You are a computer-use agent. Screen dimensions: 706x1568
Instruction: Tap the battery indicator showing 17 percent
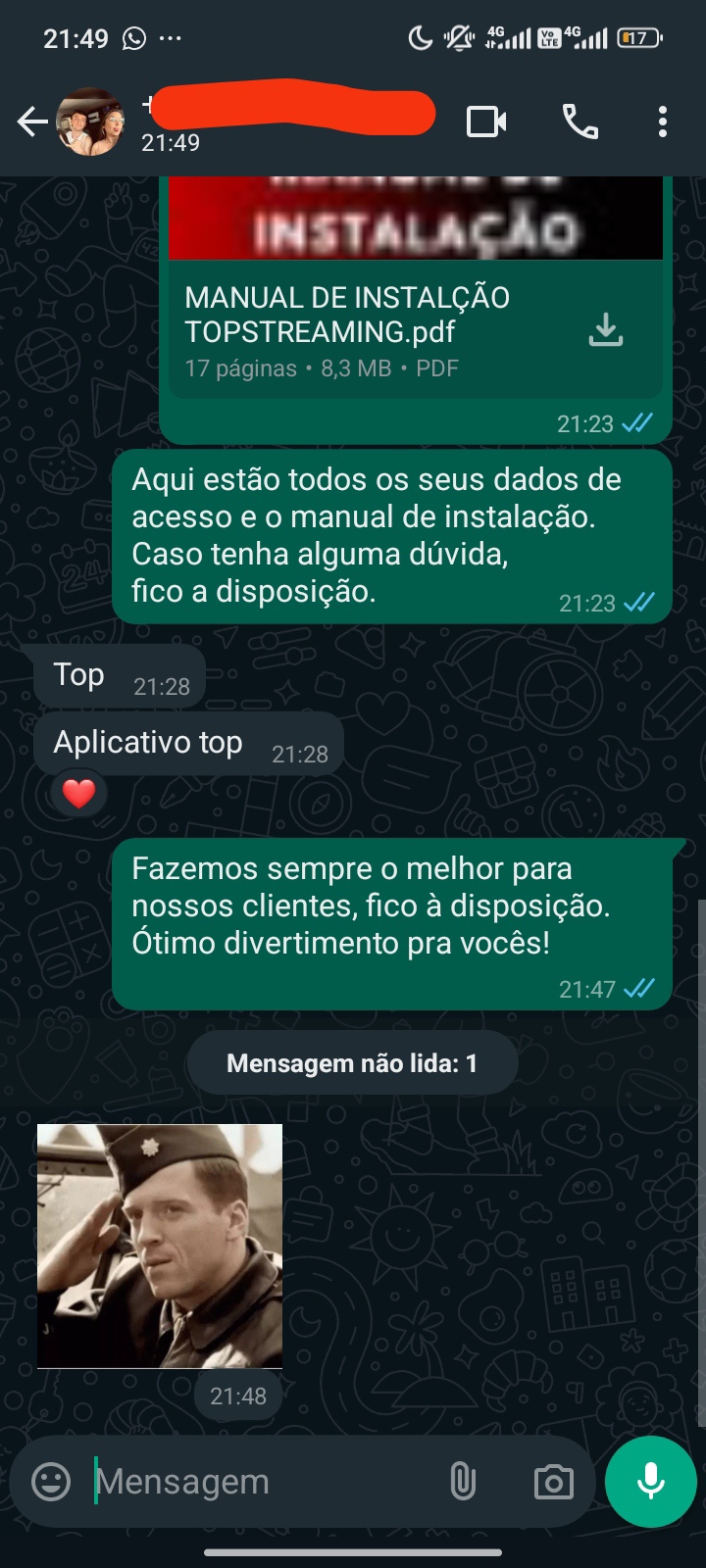click(638, 37)
